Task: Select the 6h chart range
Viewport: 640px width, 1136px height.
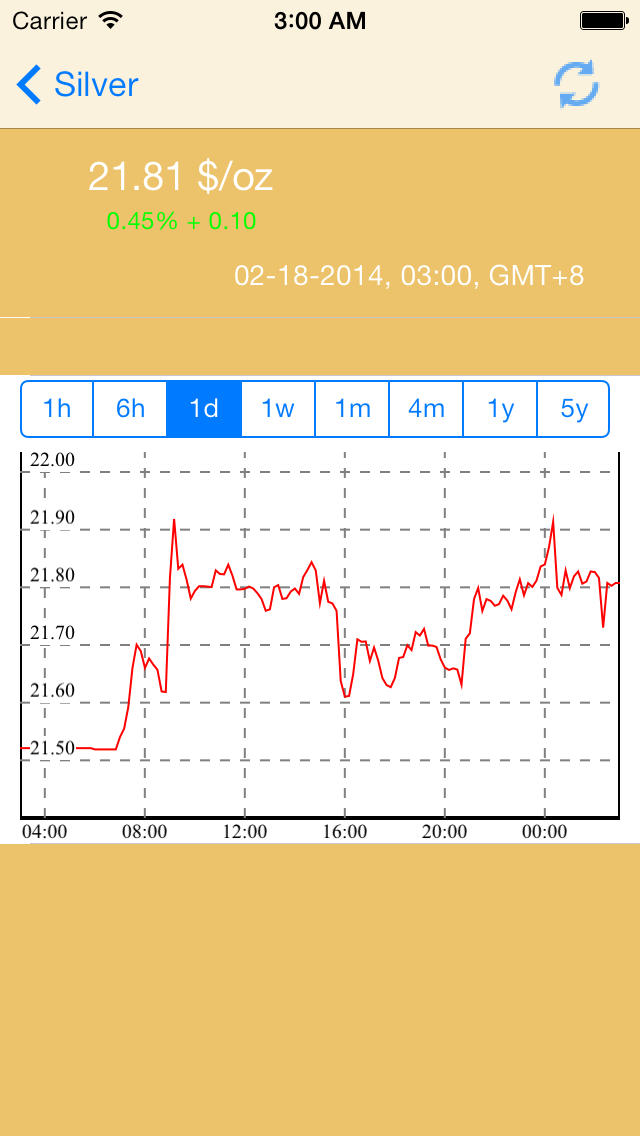Action: point(130,409)
